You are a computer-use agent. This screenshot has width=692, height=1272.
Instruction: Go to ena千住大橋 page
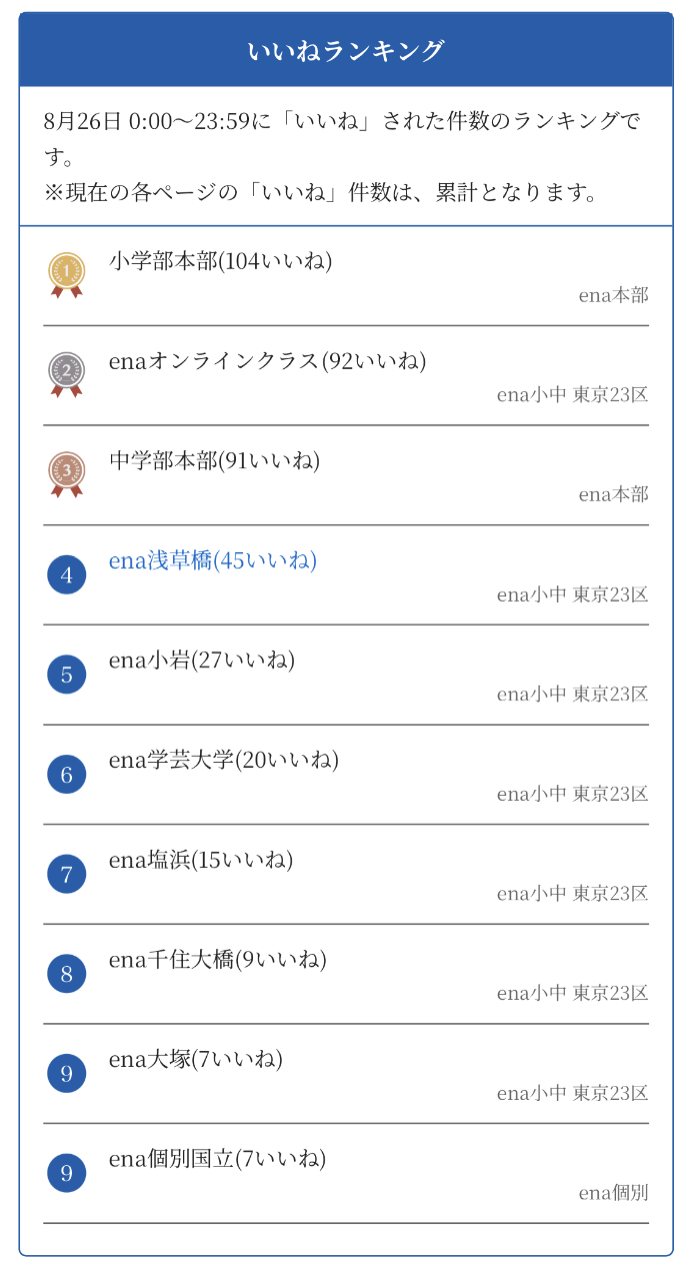(x=217, y=960)
